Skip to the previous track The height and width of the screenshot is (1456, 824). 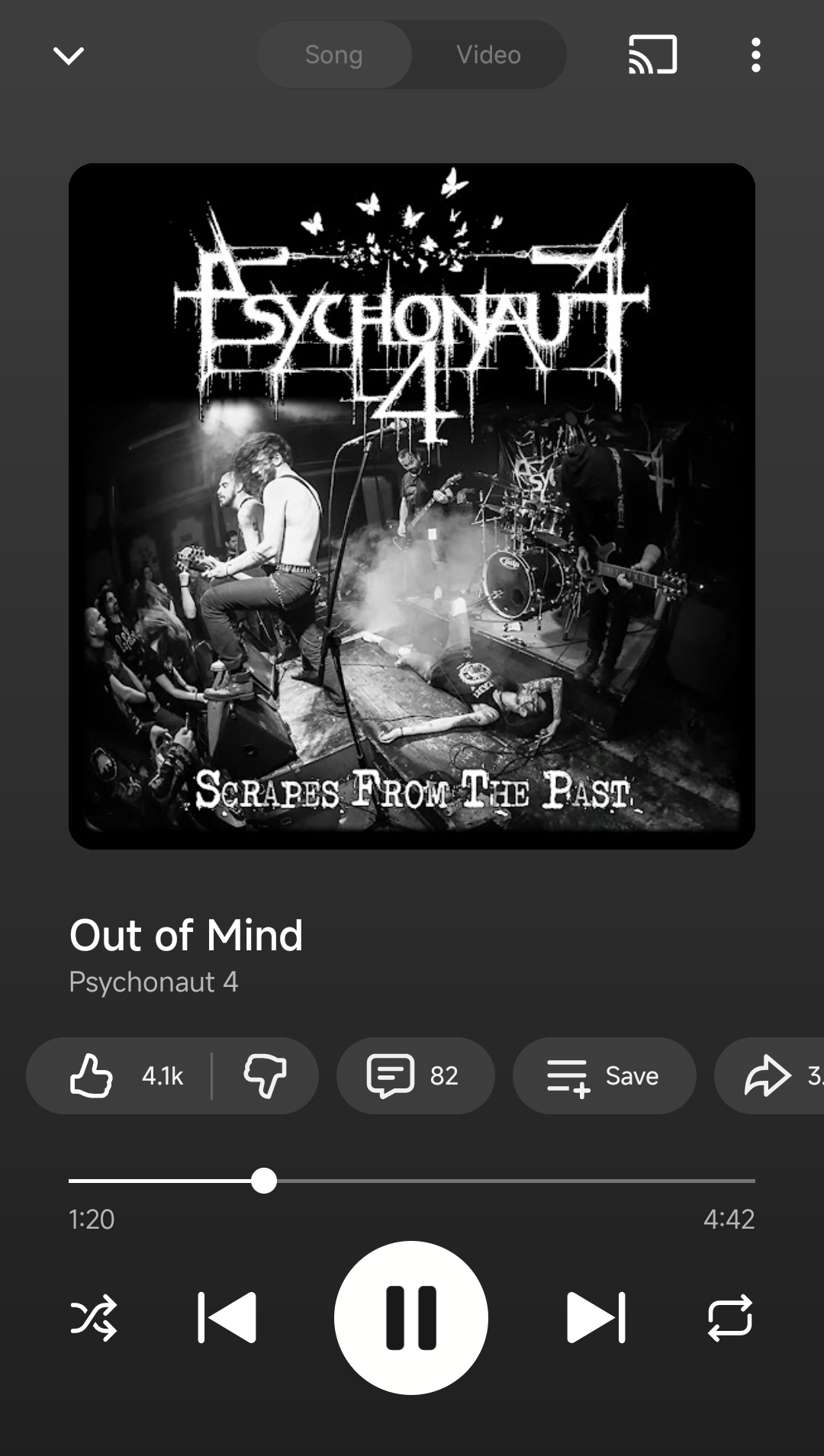(227, 1317)
